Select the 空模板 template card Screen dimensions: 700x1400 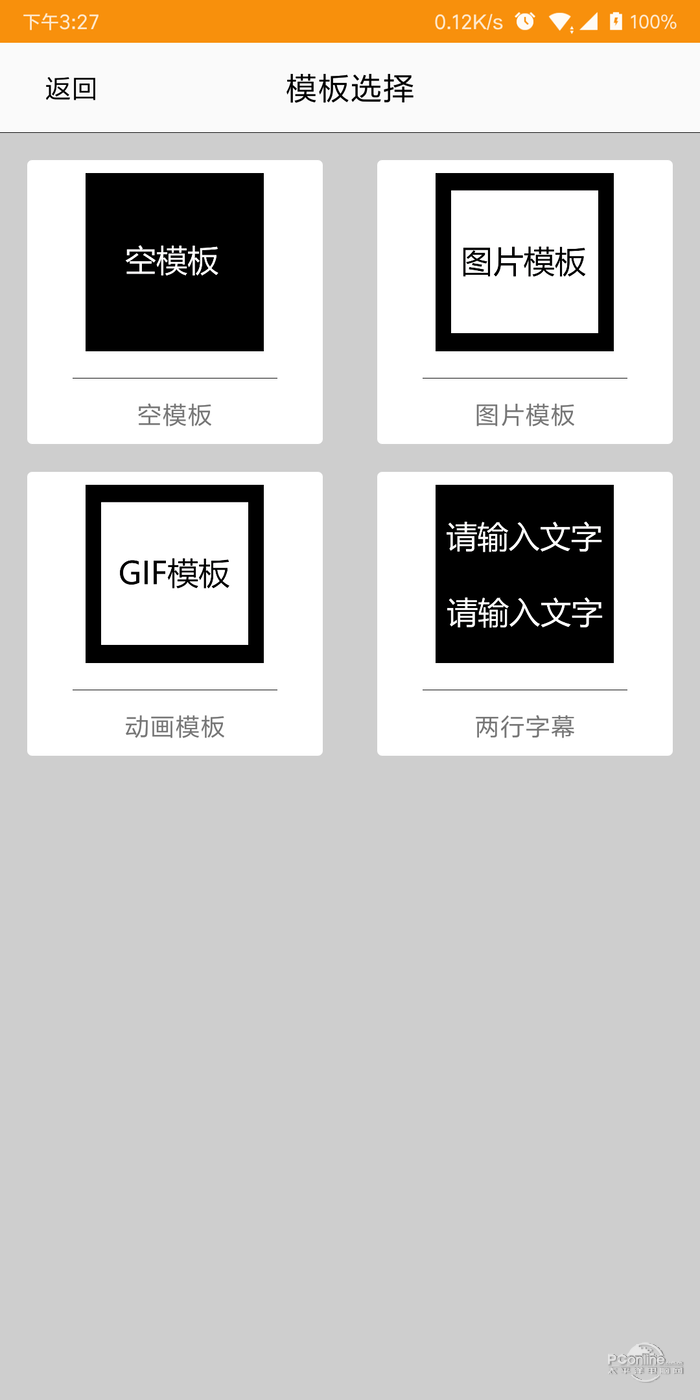pos(175,300)
